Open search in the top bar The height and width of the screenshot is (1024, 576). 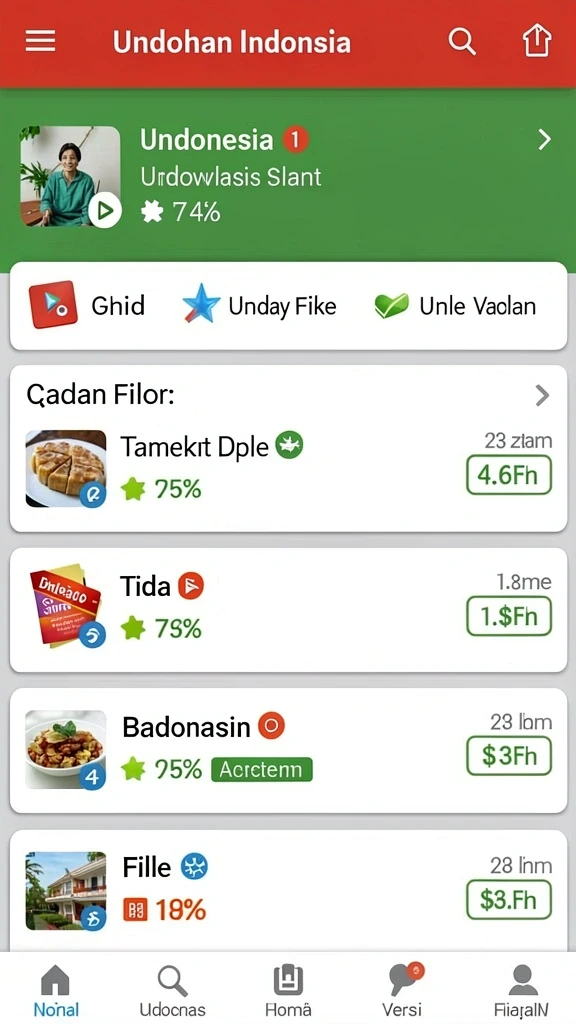462,42
